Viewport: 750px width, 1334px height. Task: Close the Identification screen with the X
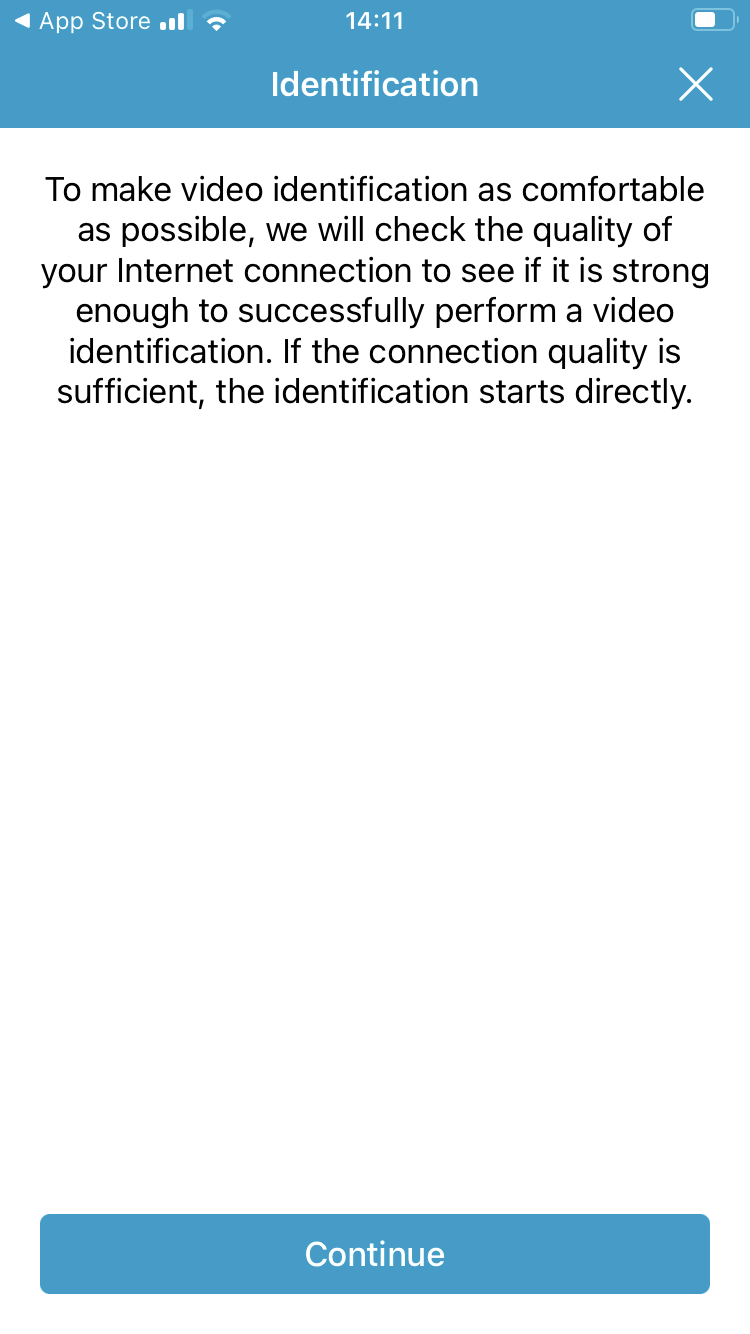click(x=696, y=85)
